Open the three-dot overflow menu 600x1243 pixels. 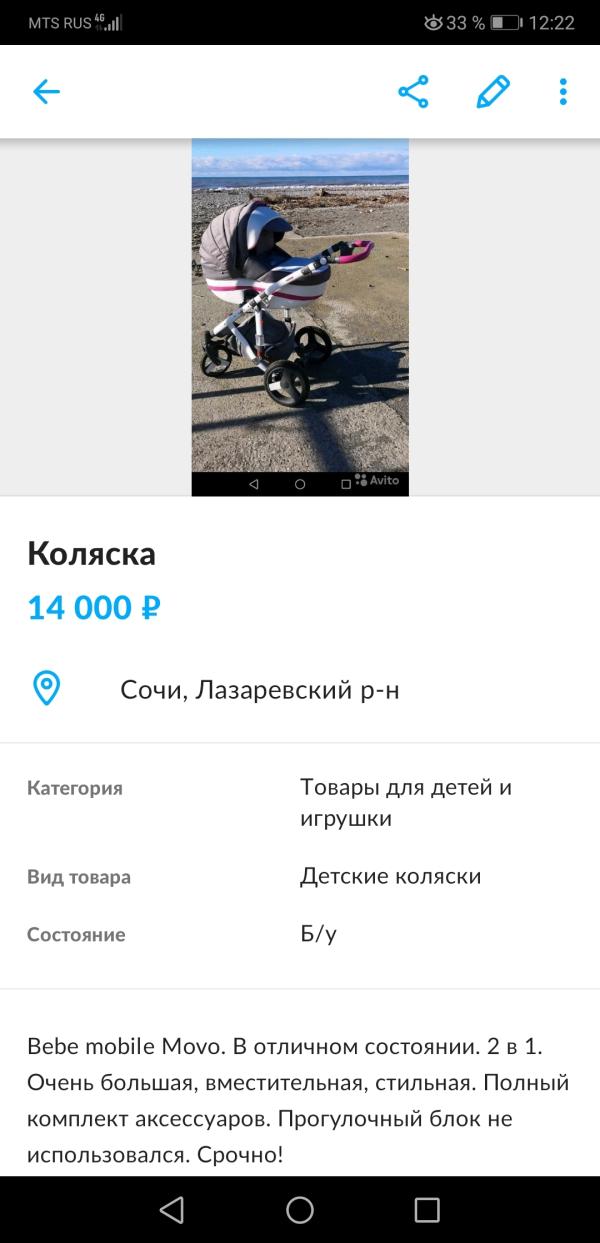tap(563, 92)
